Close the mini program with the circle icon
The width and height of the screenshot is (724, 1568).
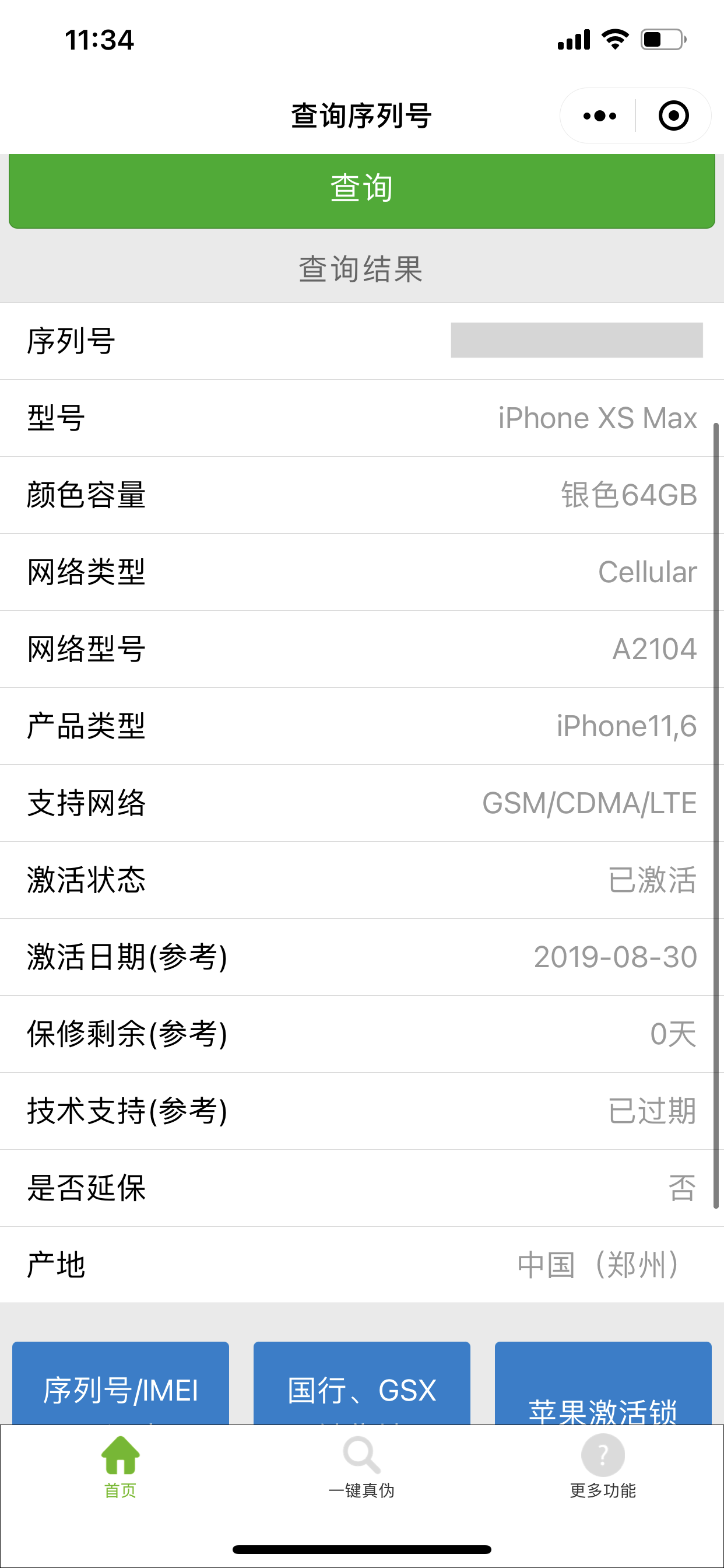tap(673, 116)
